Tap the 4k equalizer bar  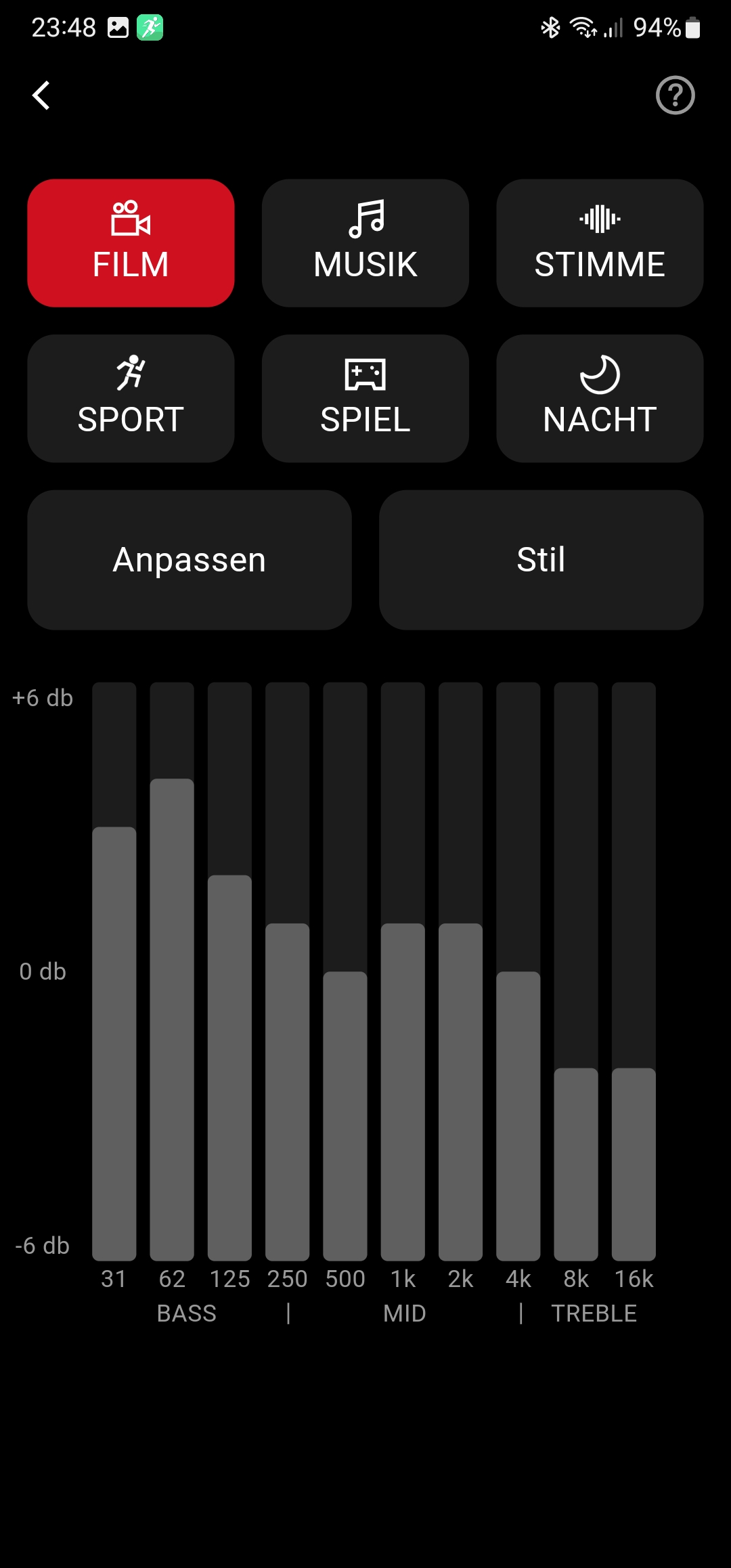(518, 1116)
